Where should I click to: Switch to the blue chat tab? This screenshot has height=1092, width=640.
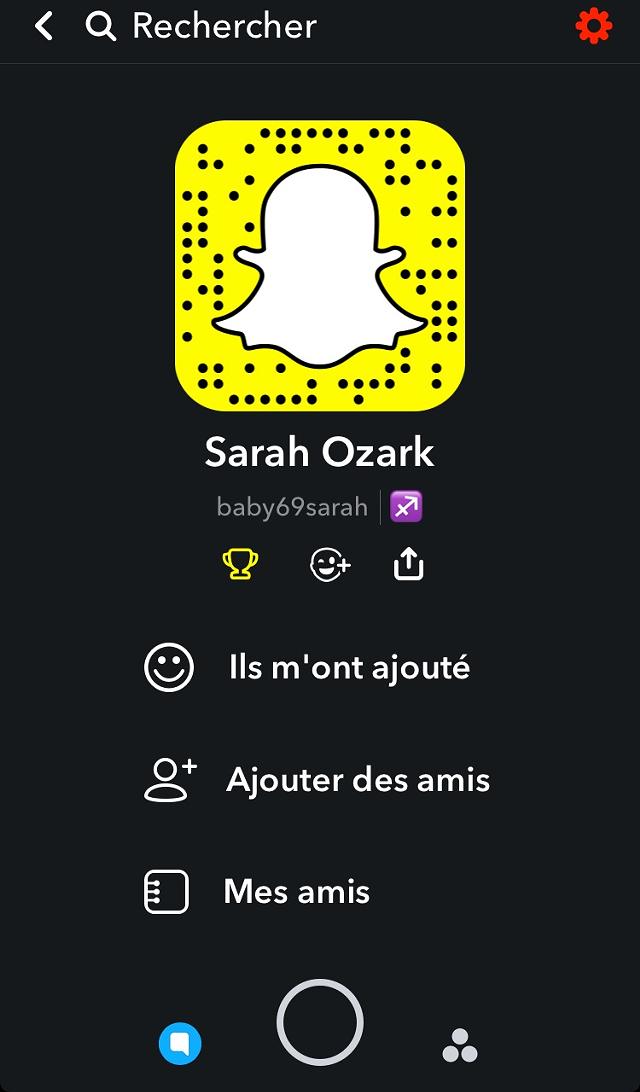(x=180, y=1043)
